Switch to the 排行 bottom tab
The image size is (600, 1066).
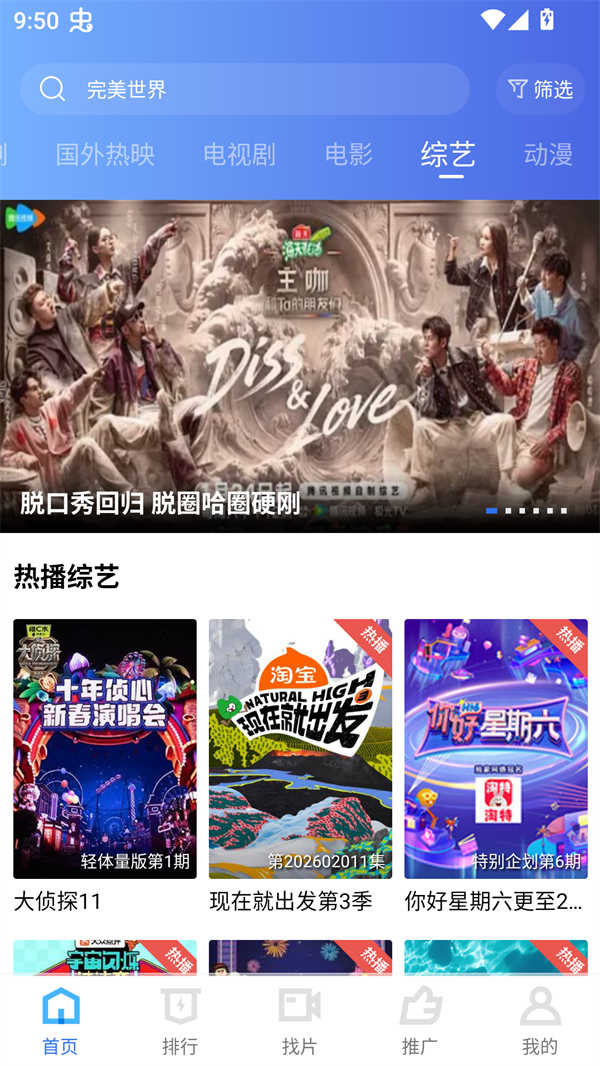tap(180, 1021)
